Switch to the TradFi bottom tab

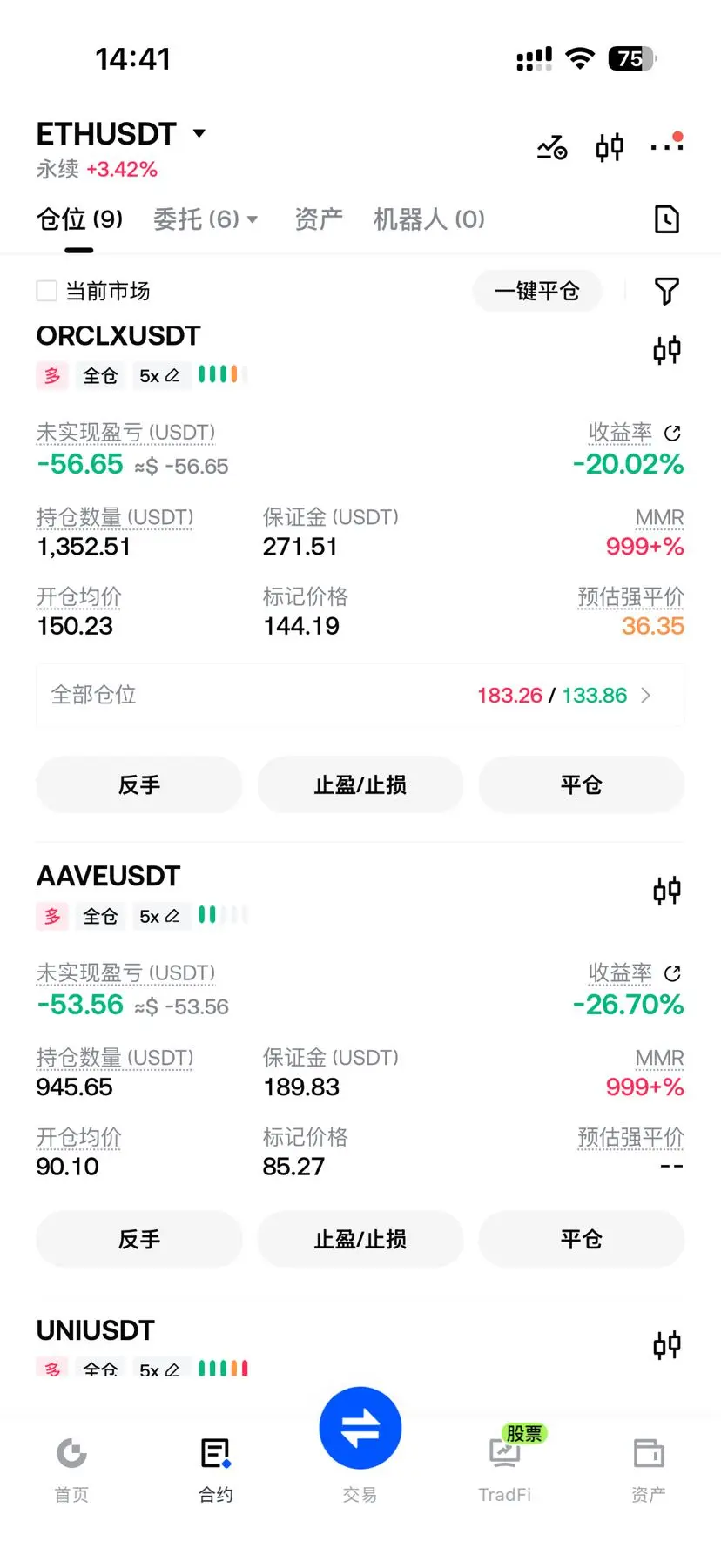point(505,1470)
